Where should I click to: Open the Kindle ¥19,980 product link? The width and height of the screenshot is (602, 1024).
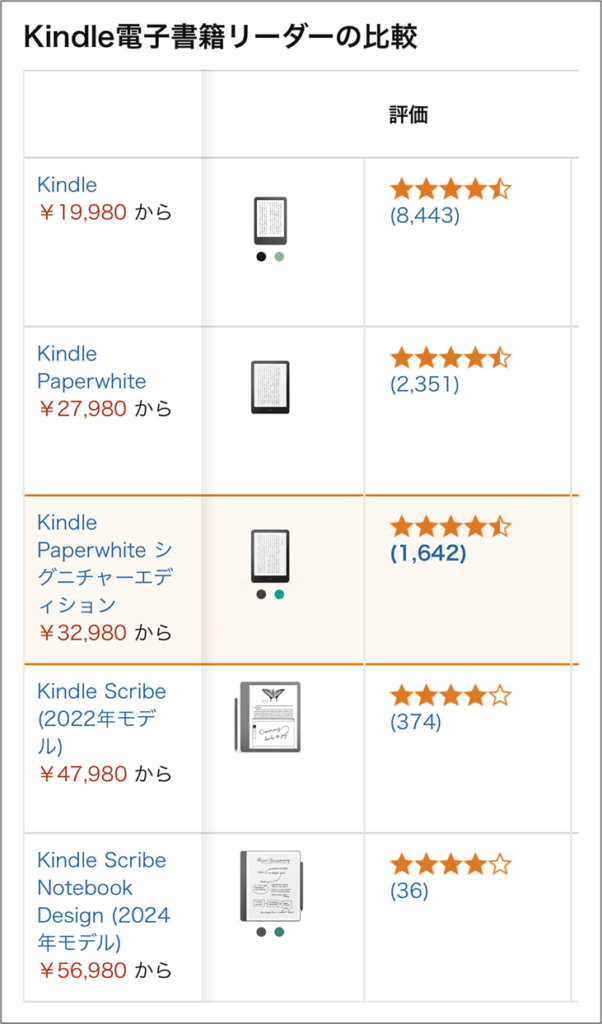click(x=67, y=185)
